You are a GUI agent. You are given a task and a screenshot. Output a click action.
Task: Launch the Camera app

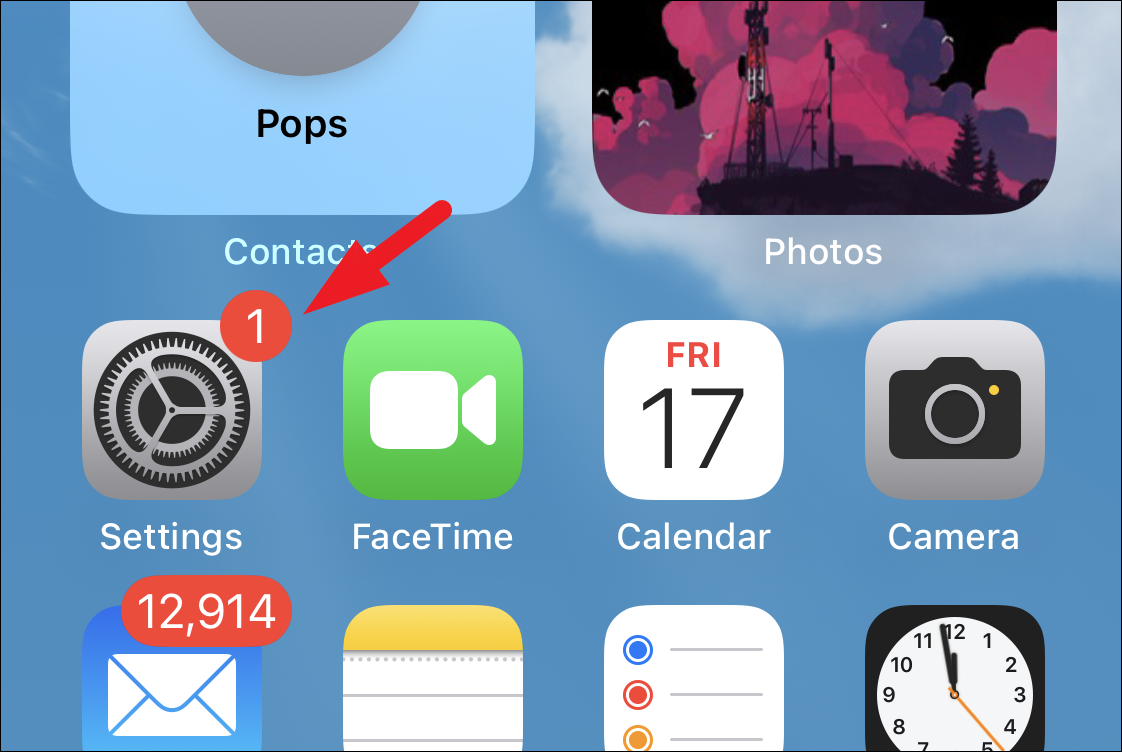tap(954, 410)
